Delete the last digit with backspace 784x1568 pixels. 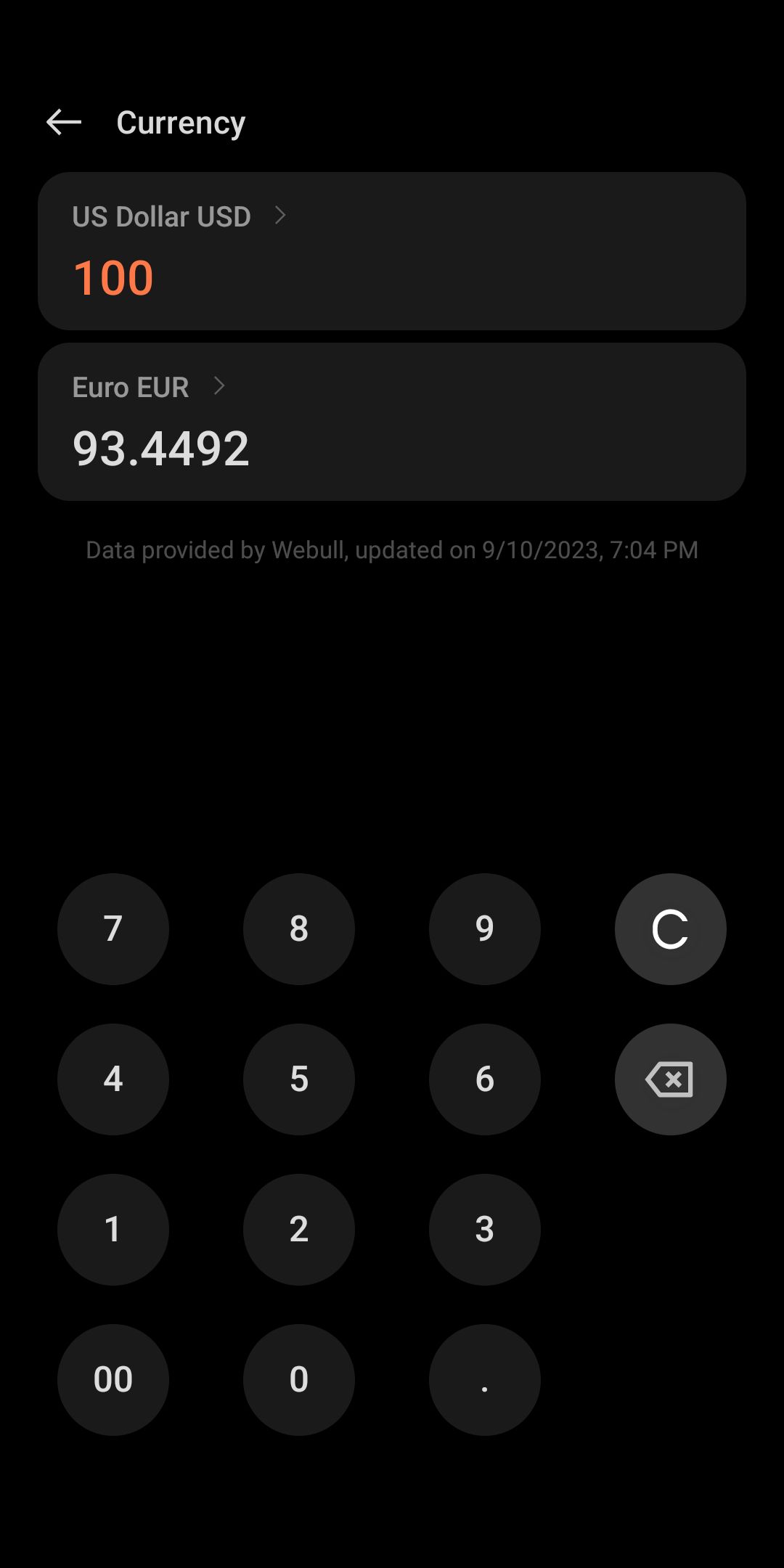point(670,1079)
